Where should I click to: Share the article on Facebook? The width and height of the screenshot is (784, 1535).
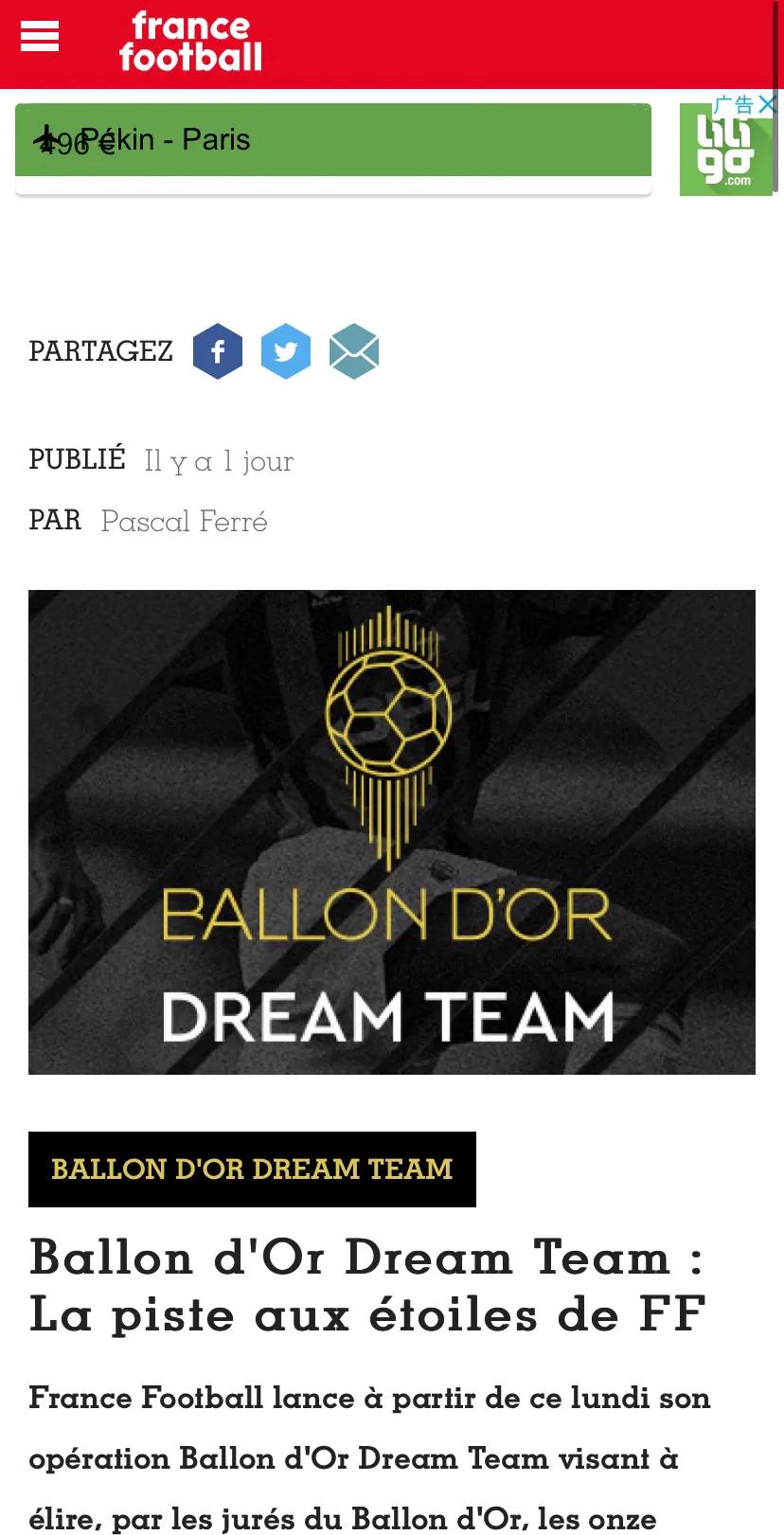(x=218, y=351)
